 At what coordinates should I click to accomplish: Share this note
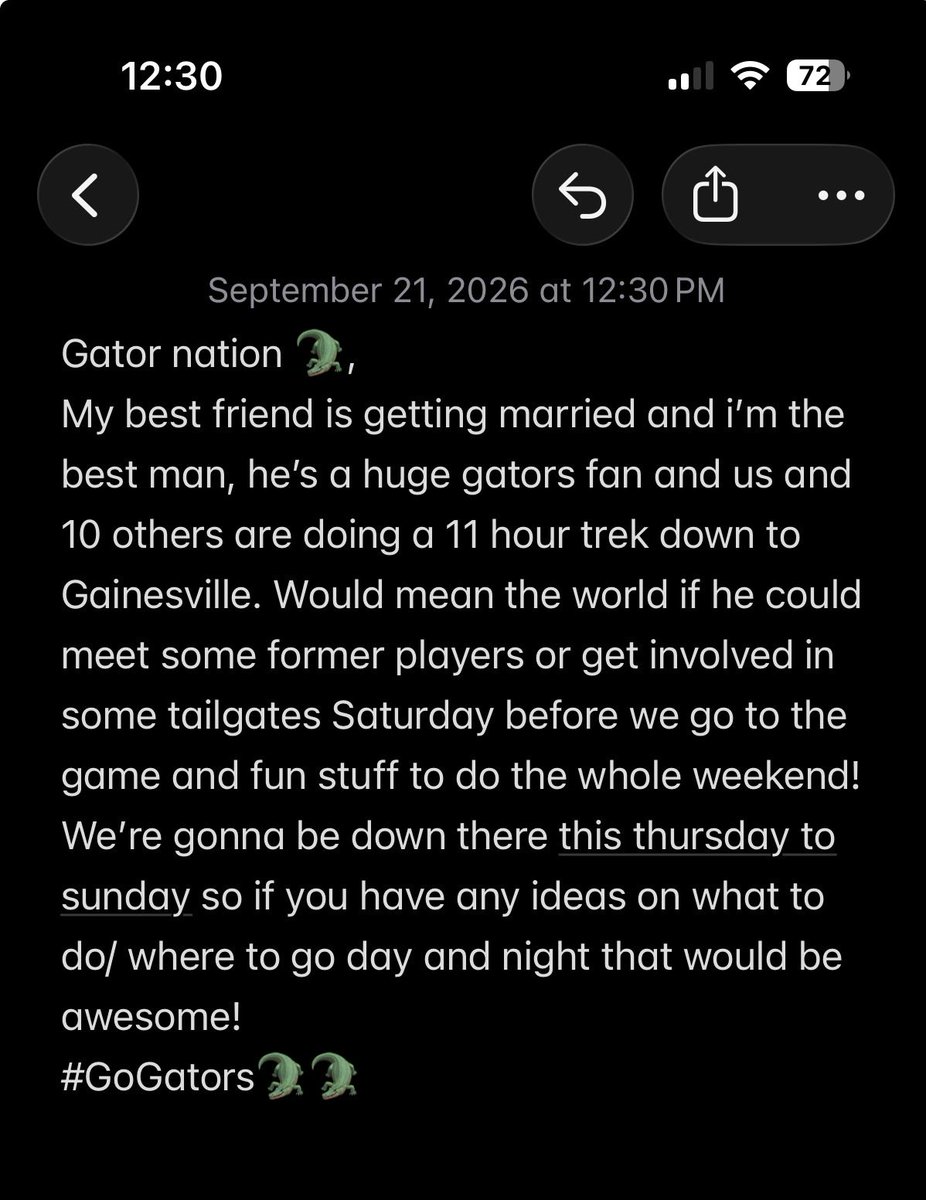[716, 195]
